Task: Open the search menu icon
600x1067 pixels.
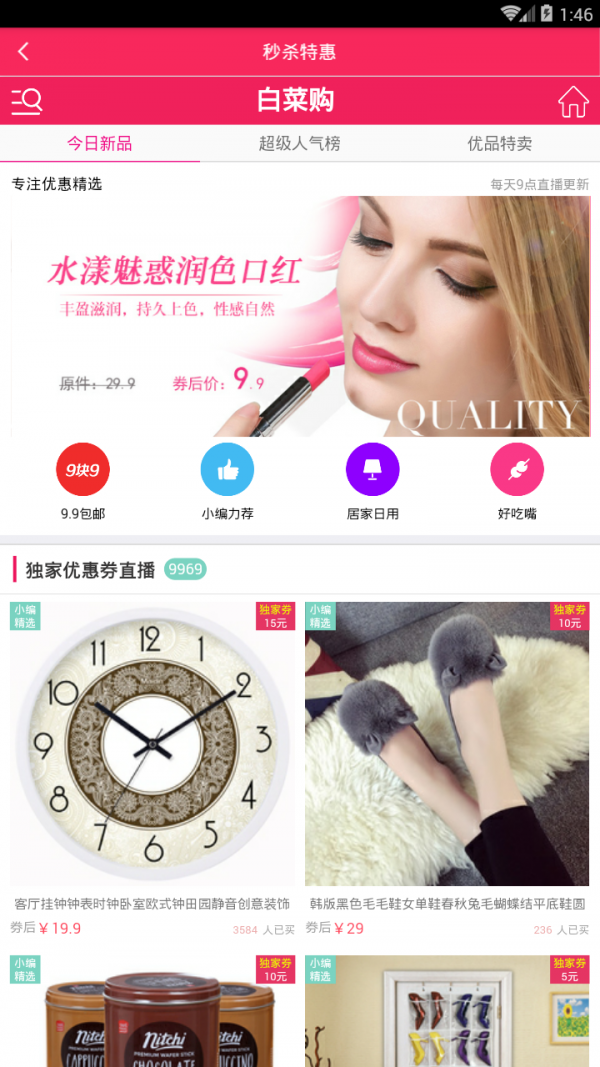Action: coord(27,100)
